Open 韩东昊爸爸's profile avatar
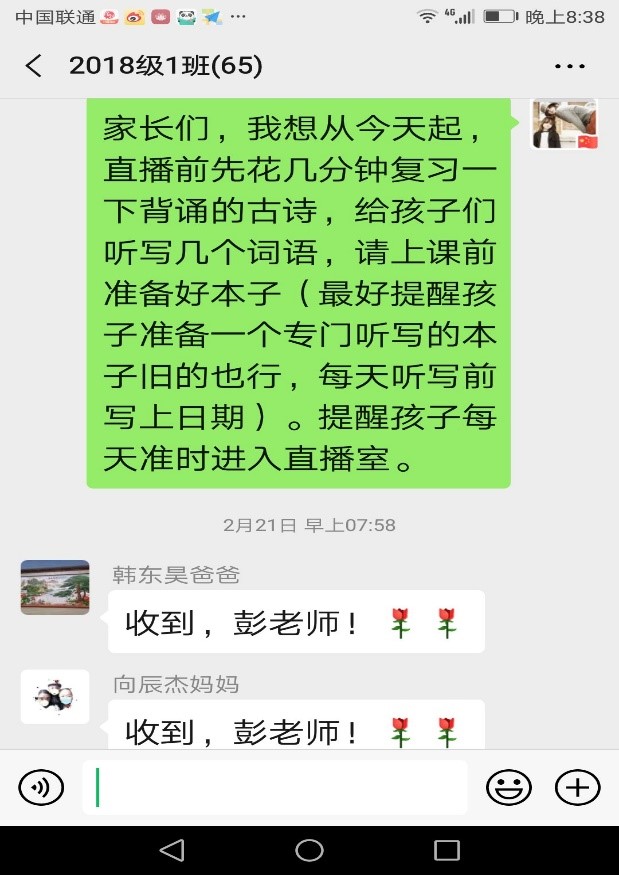The height and width of the screenshot is (875, 619). point(55,587)
